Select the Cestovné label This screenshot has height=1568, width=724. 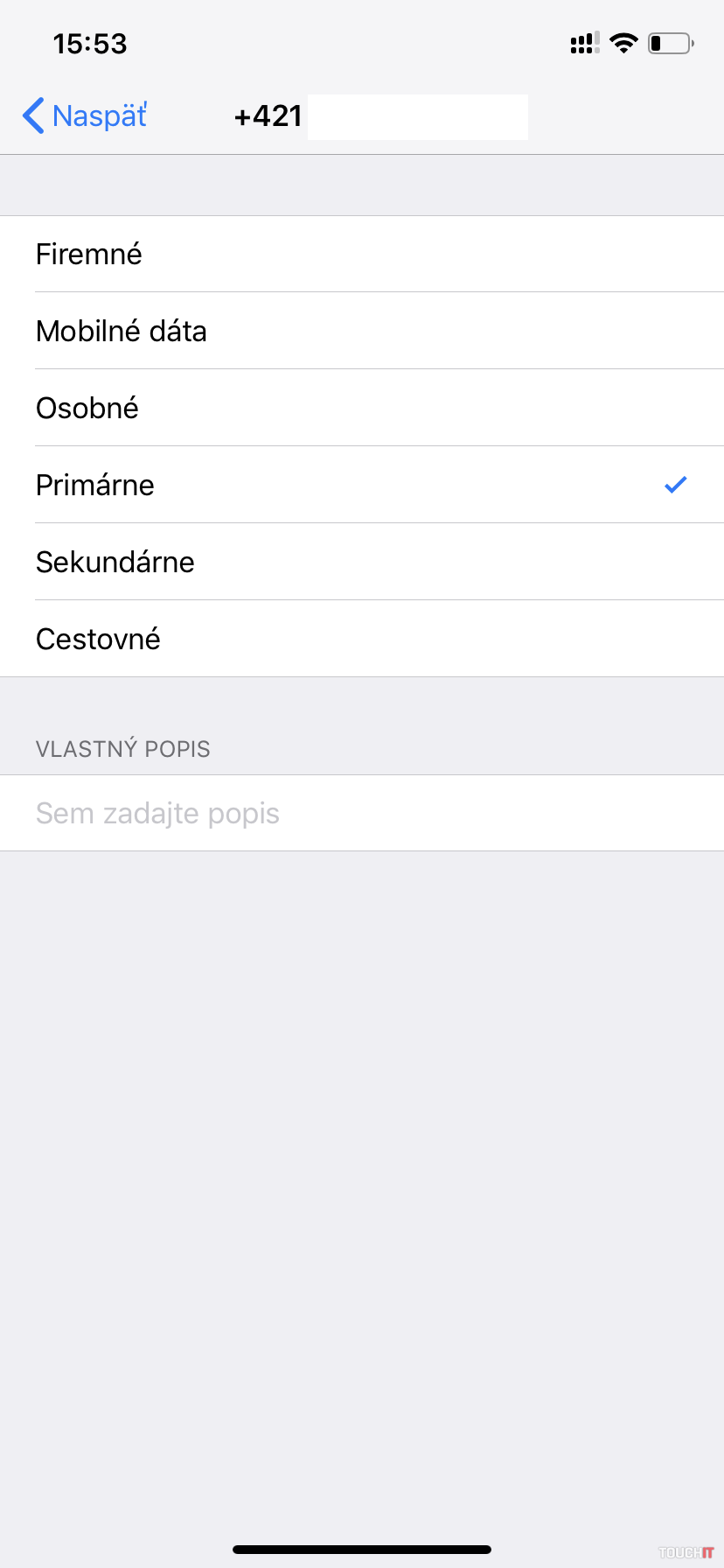(98, 640)
